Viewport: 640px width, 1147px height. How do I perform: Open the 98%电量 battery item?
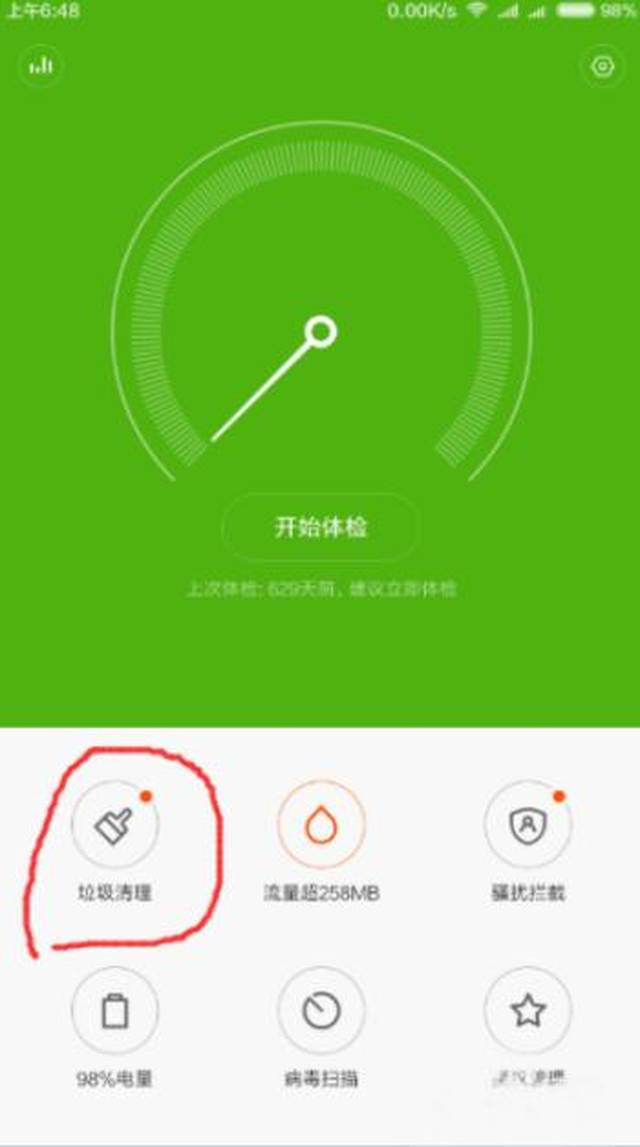tap(115, 1011)
